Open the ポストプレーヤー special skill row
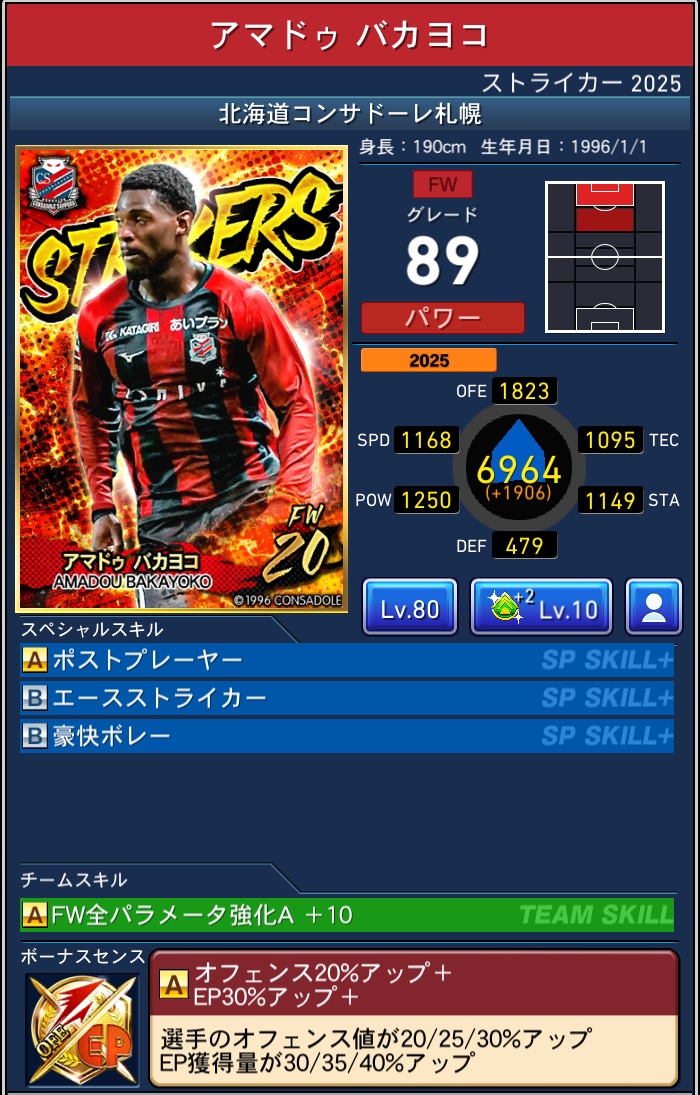Screen dimensions: 700x1095 [x=346, y=660]
